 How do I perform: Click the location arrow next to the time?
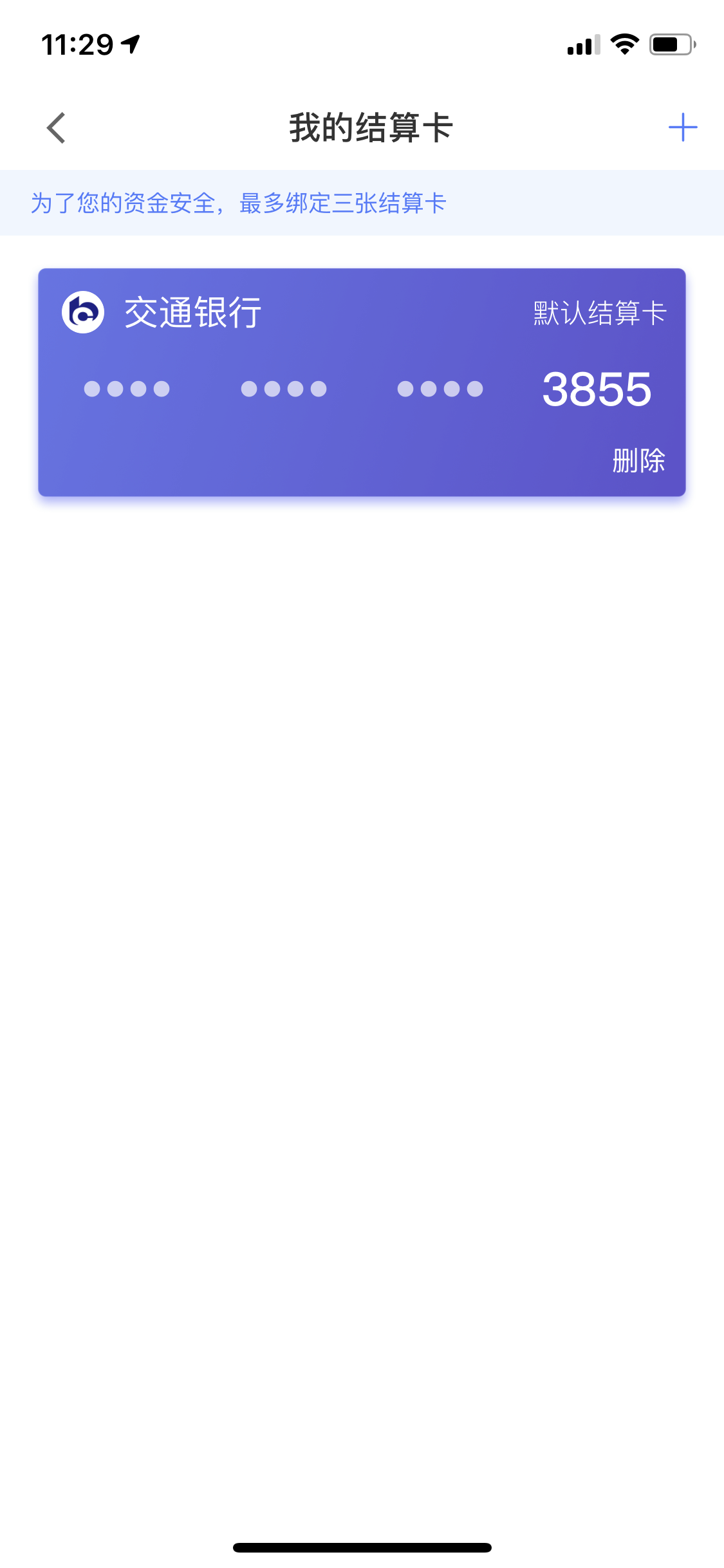132,44
